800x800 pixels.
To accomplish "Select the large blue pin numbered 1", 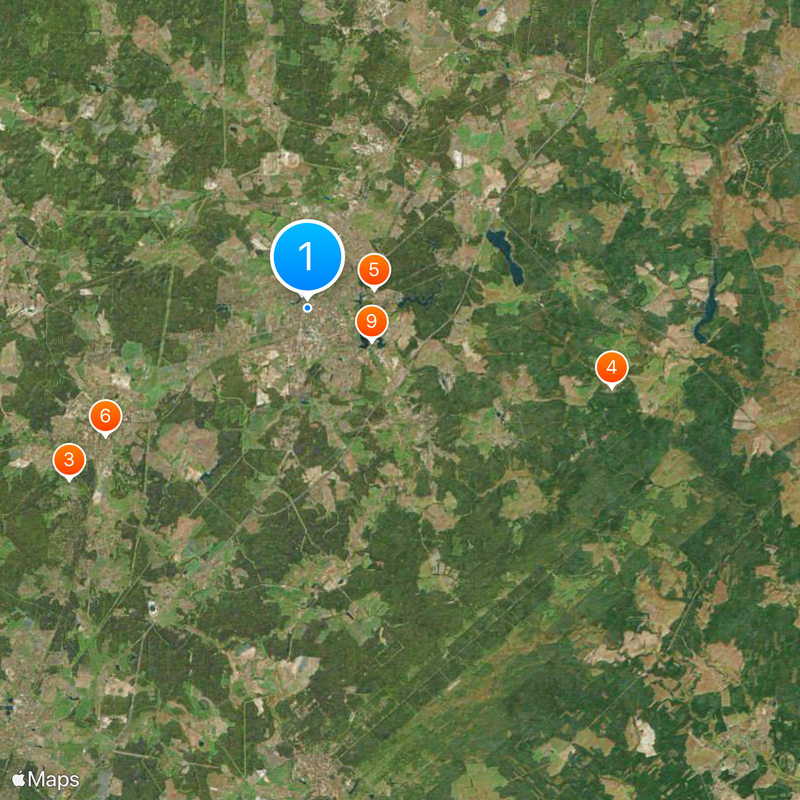I will point(307,257).
